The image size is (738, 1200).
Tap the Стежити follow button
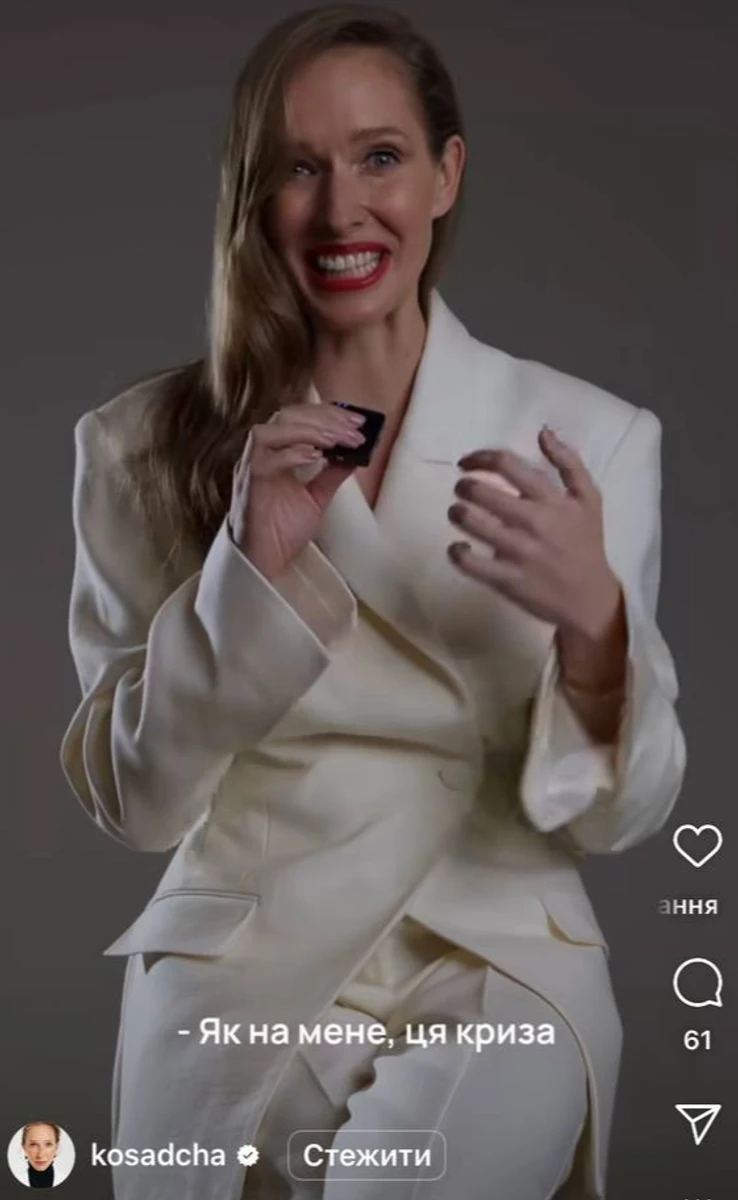point(367,1156)
